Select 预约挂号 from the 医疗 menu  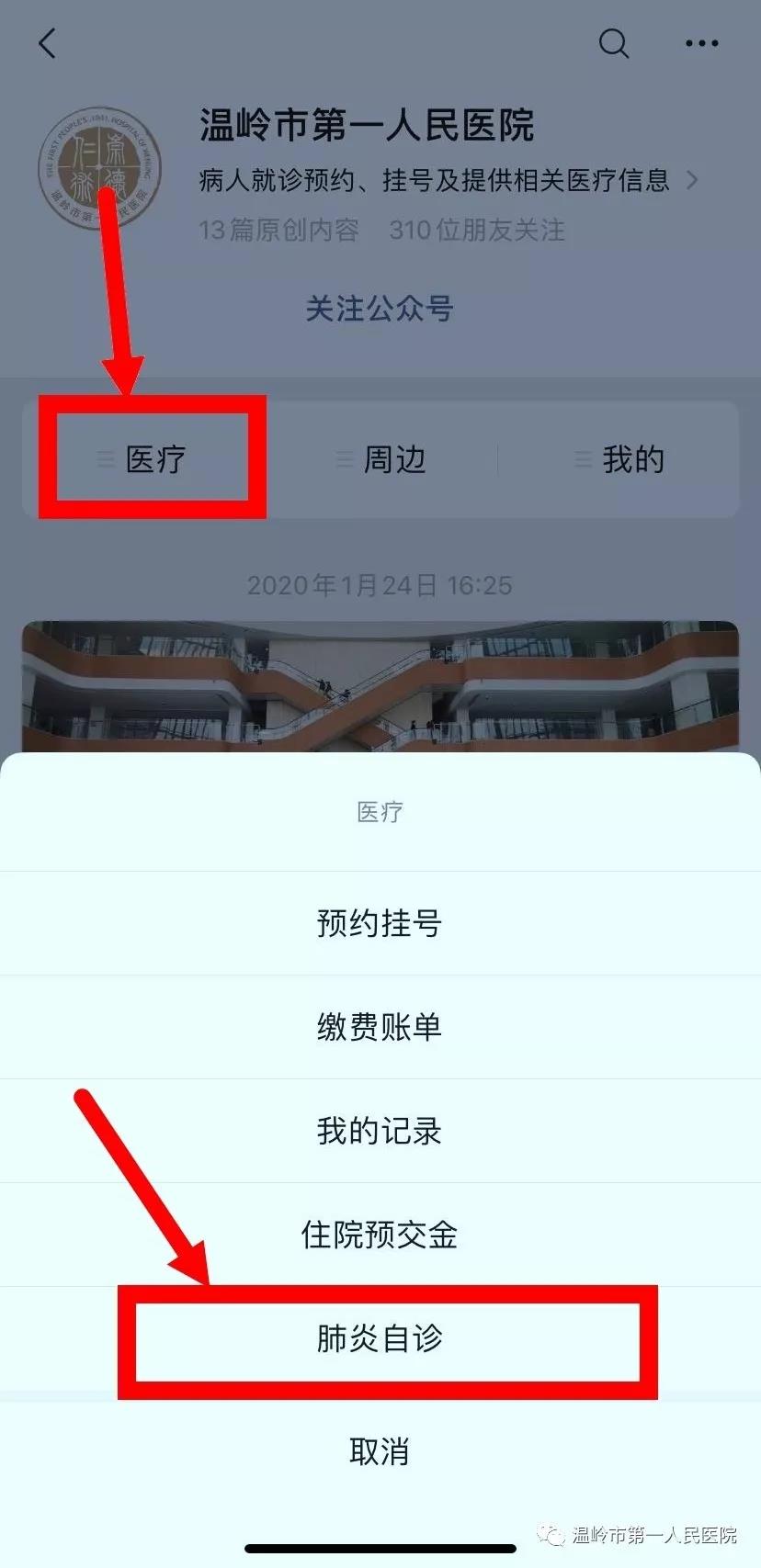click(x=380, y=923)
